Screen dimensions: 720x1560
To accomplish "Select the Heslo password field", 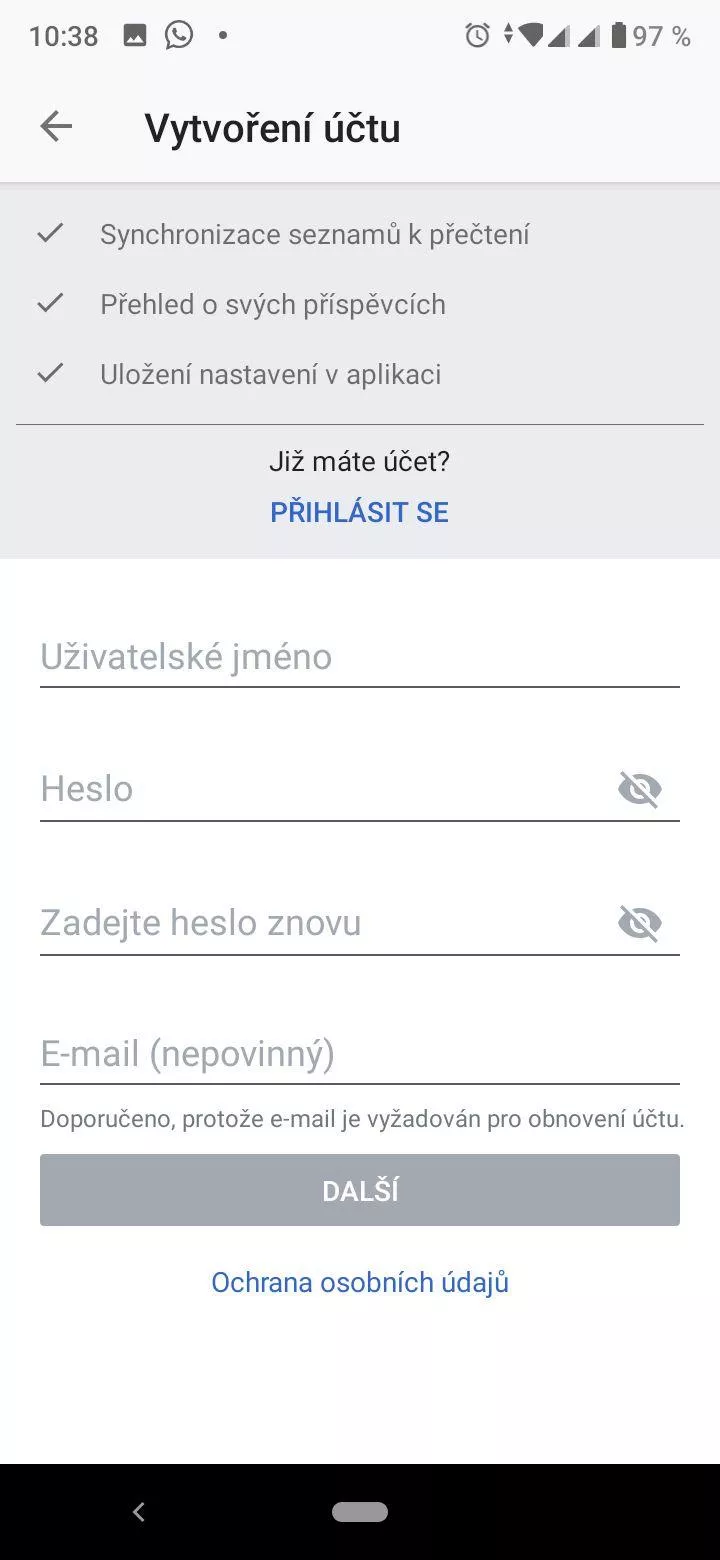I will pos(325,789).
